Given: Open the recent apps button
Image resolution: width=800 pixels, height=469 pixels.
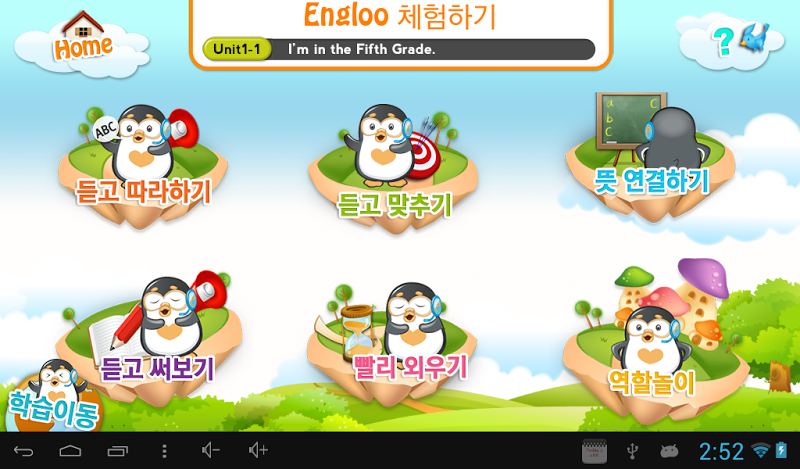Looking at the screenshot, I should coord(118,451).
